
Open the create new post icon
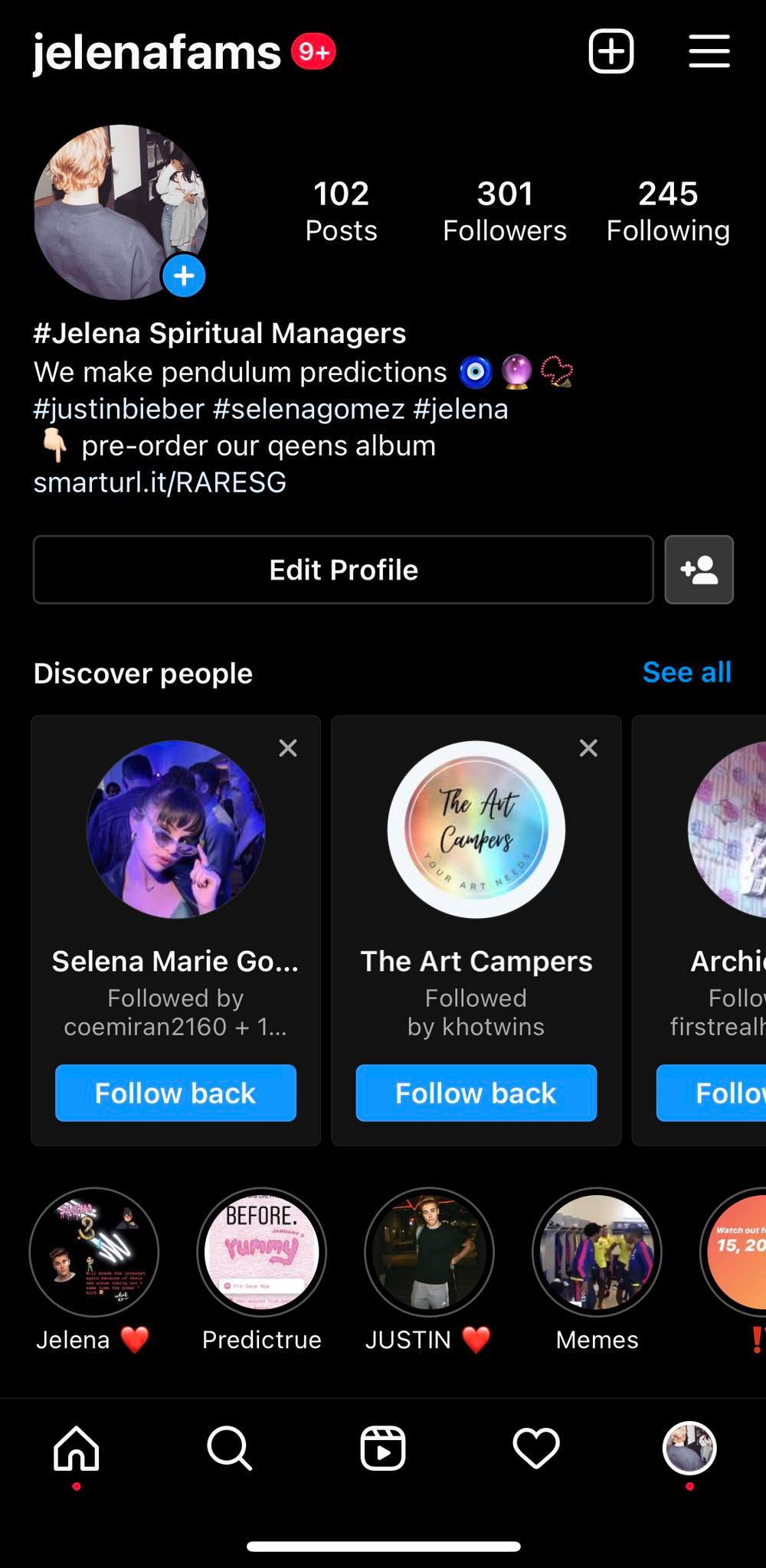[611, 51]
